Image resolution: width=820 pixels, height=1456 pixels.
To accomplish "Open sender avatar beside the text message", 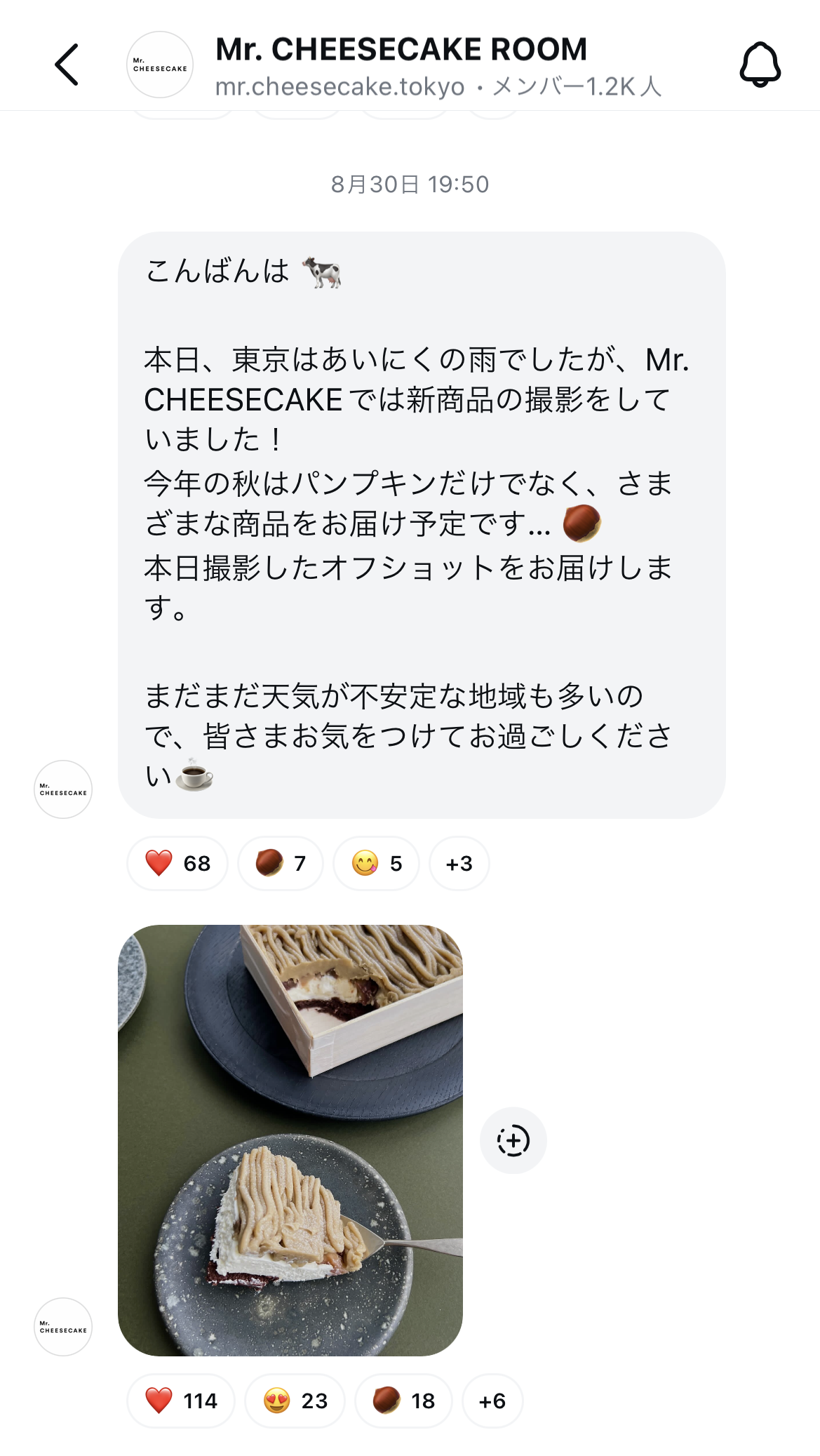I will click(63, 789).
